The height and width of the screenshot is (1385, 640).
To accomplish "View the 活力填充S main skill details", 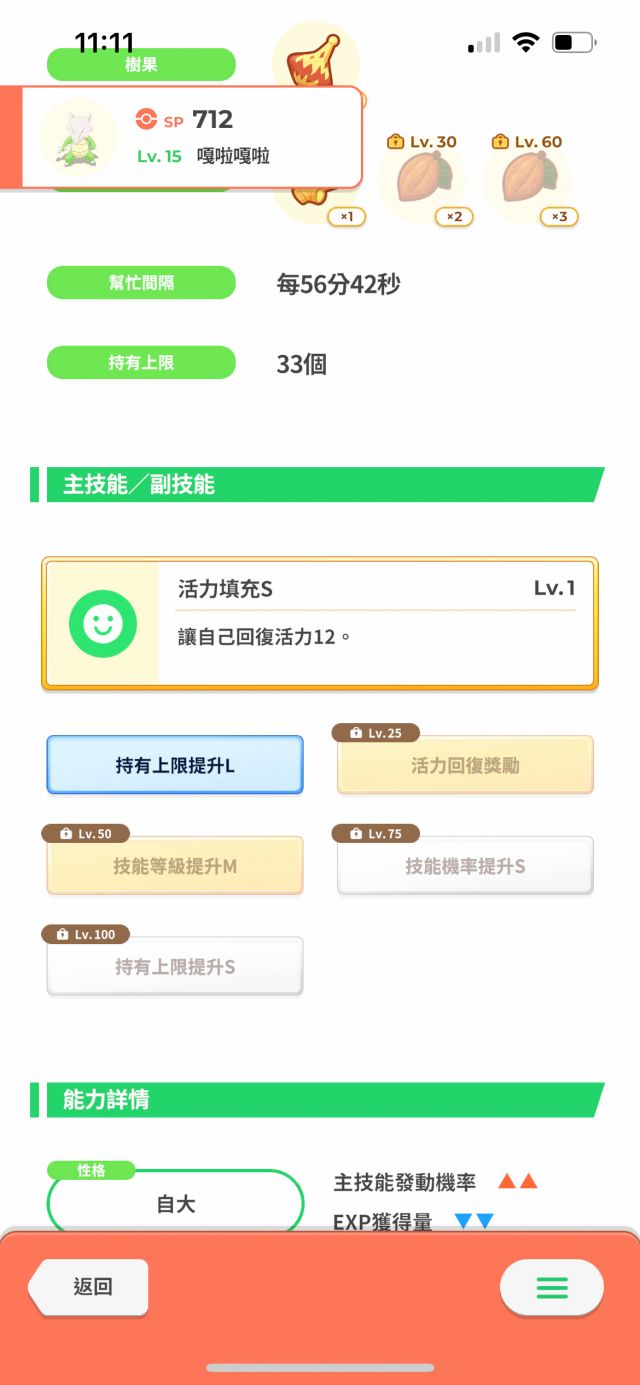I will pos(320,623).
